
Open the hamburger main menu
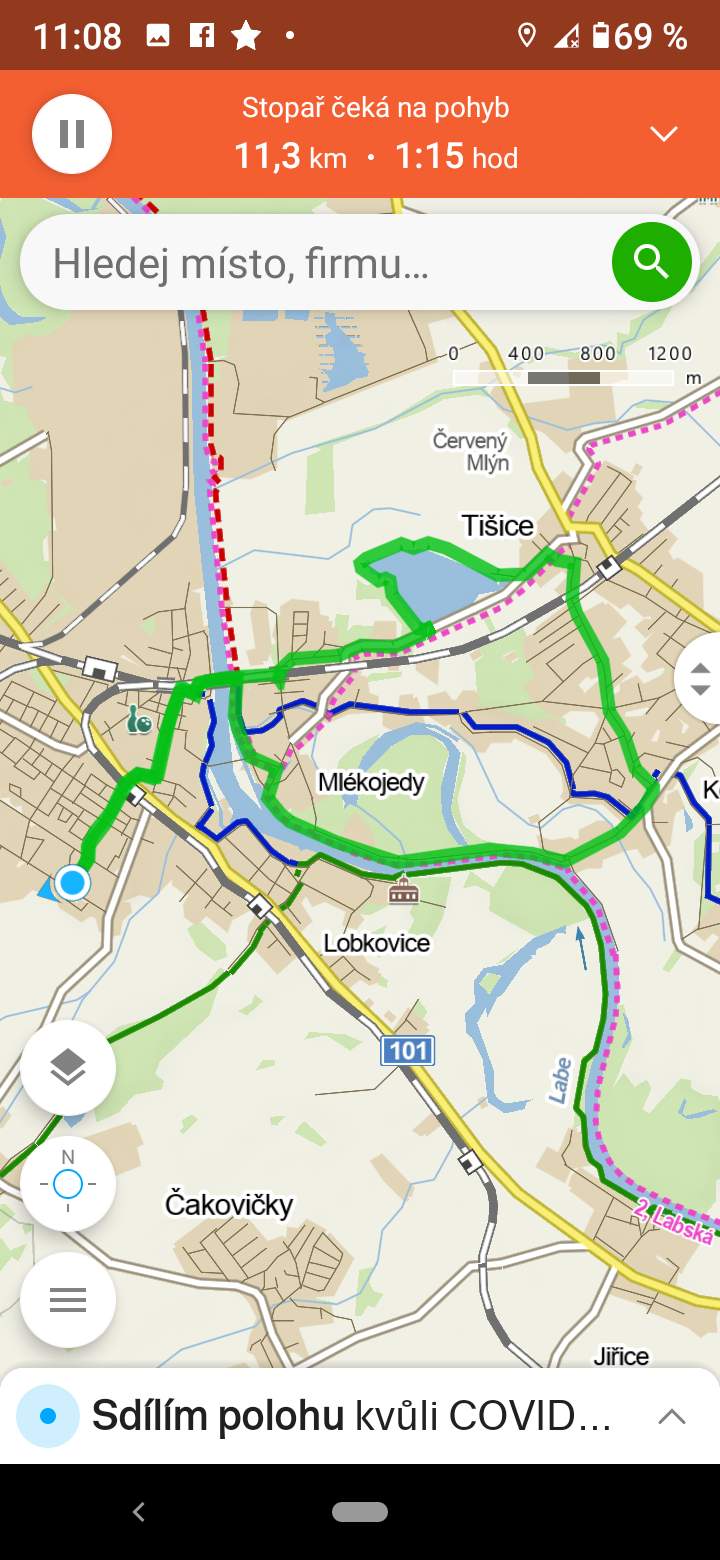pyautogui.click(x=68, y=1300)
